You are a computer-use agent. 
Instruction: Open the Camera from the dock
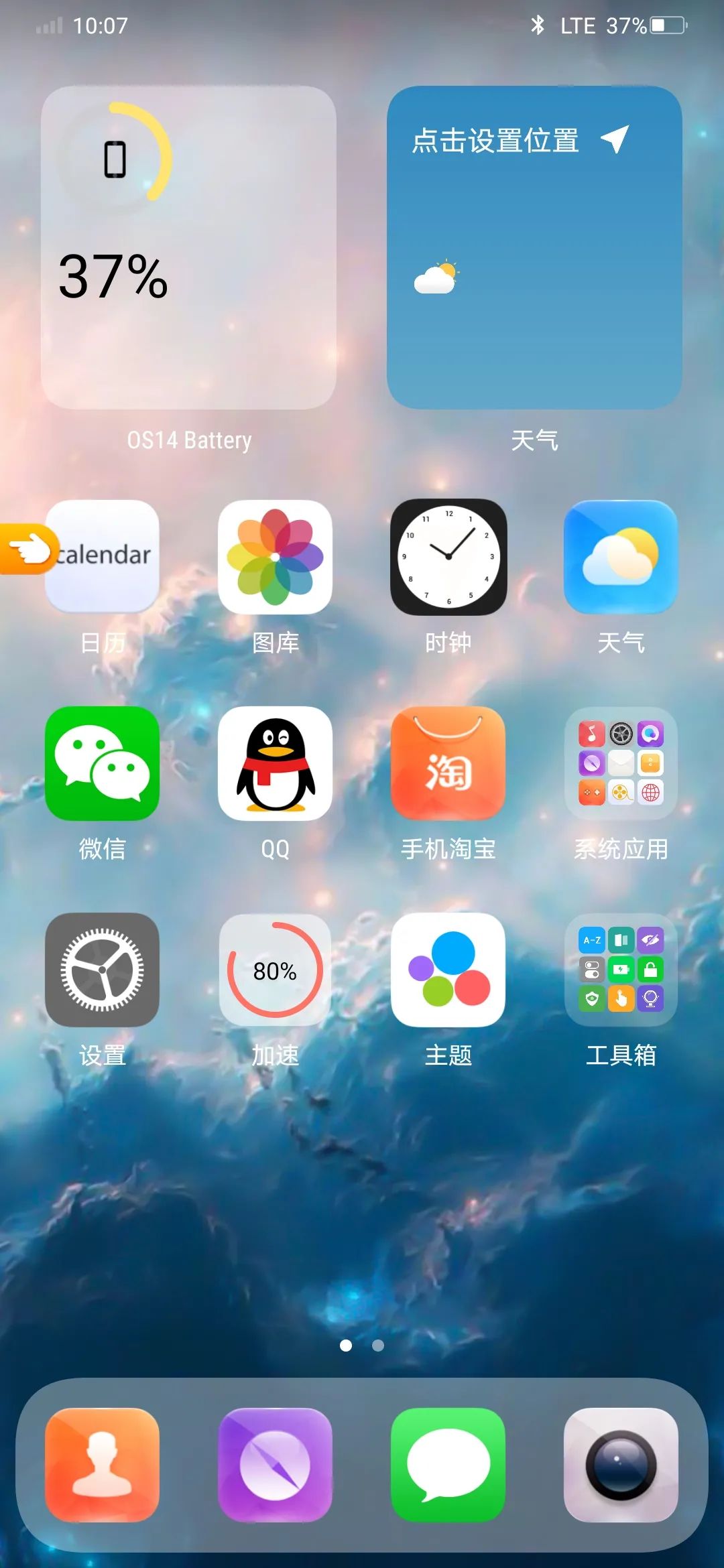tap(620, 1464)
